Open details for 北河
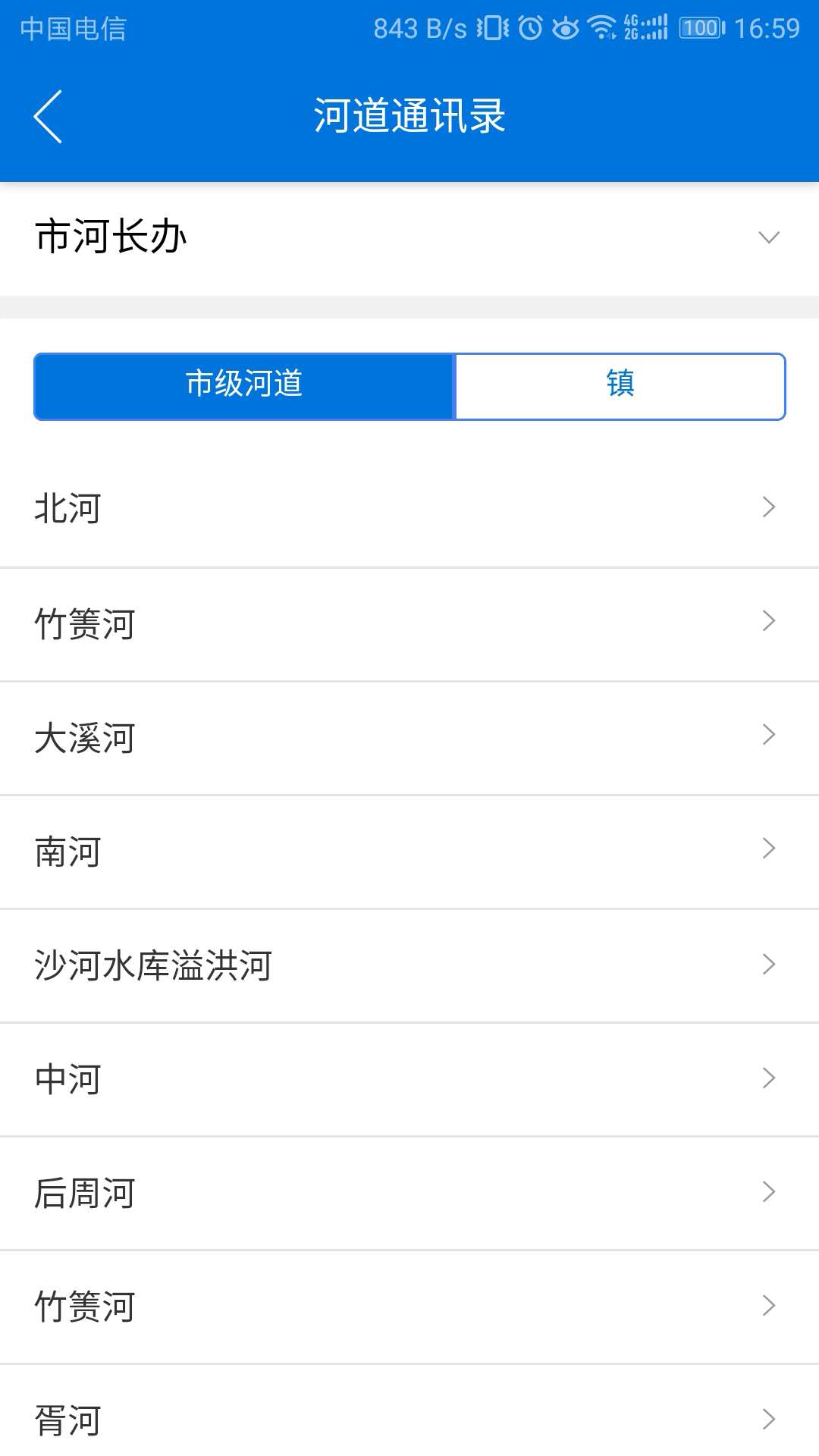 (409, 510)
